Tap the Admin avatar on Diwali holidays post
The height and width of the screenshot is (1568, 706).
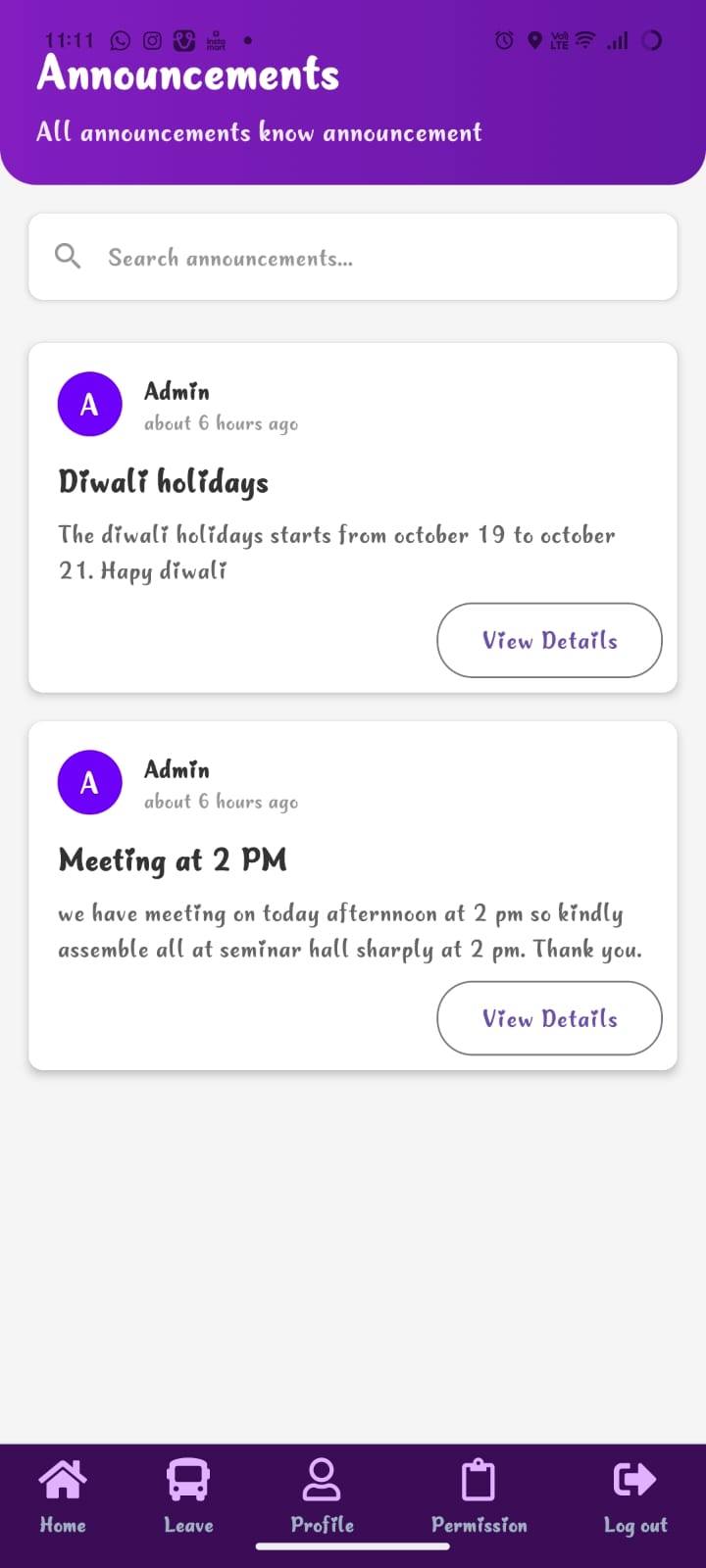point(89,403)
